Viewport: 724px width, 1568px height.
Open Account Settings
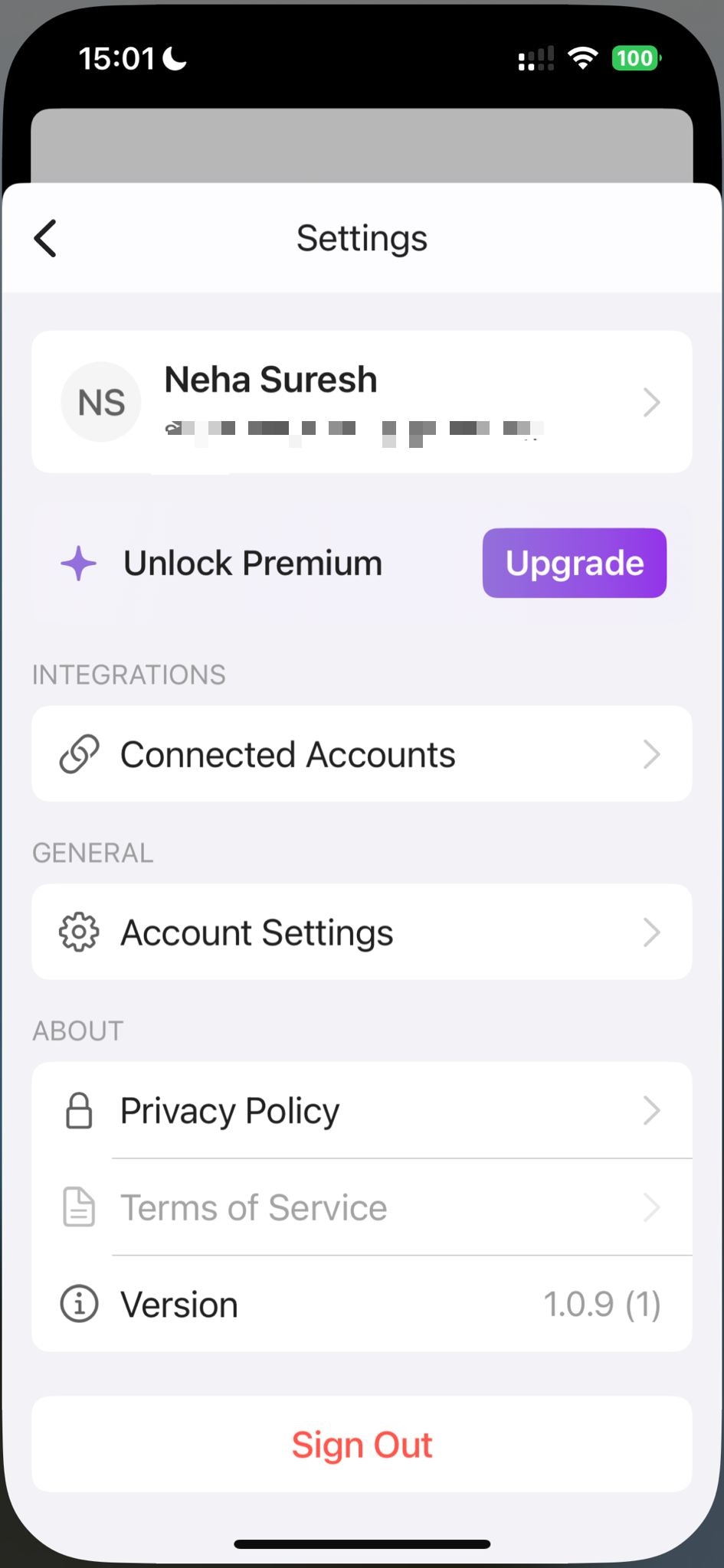362,933
